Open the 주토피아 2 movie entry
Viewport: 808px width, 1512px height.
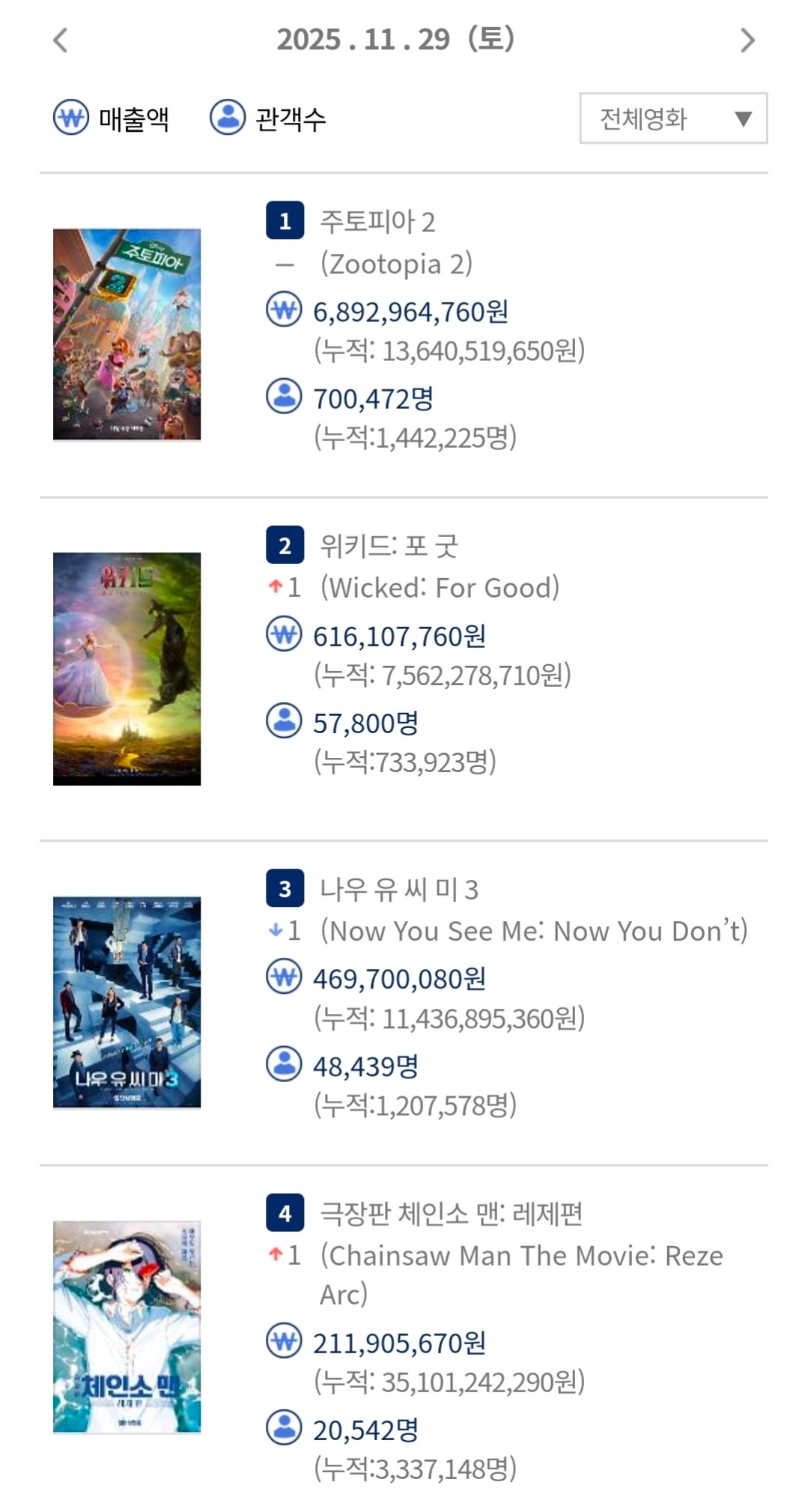pyautogui.click(x=377, y=222)
